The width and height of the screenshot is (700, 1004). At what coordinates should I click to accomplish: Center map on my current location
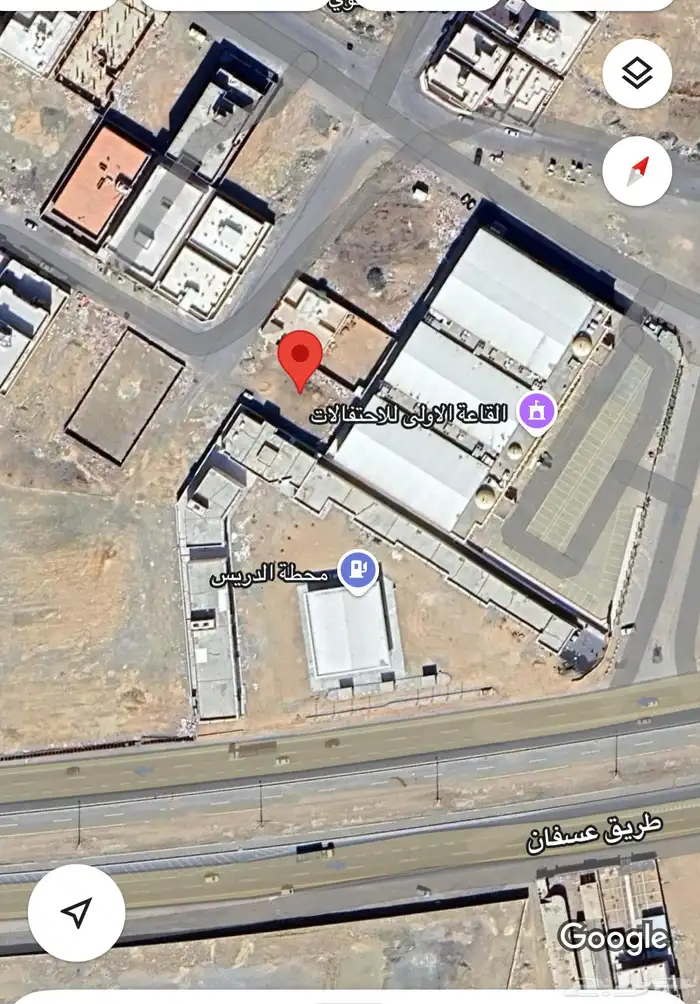click(76, 912)
